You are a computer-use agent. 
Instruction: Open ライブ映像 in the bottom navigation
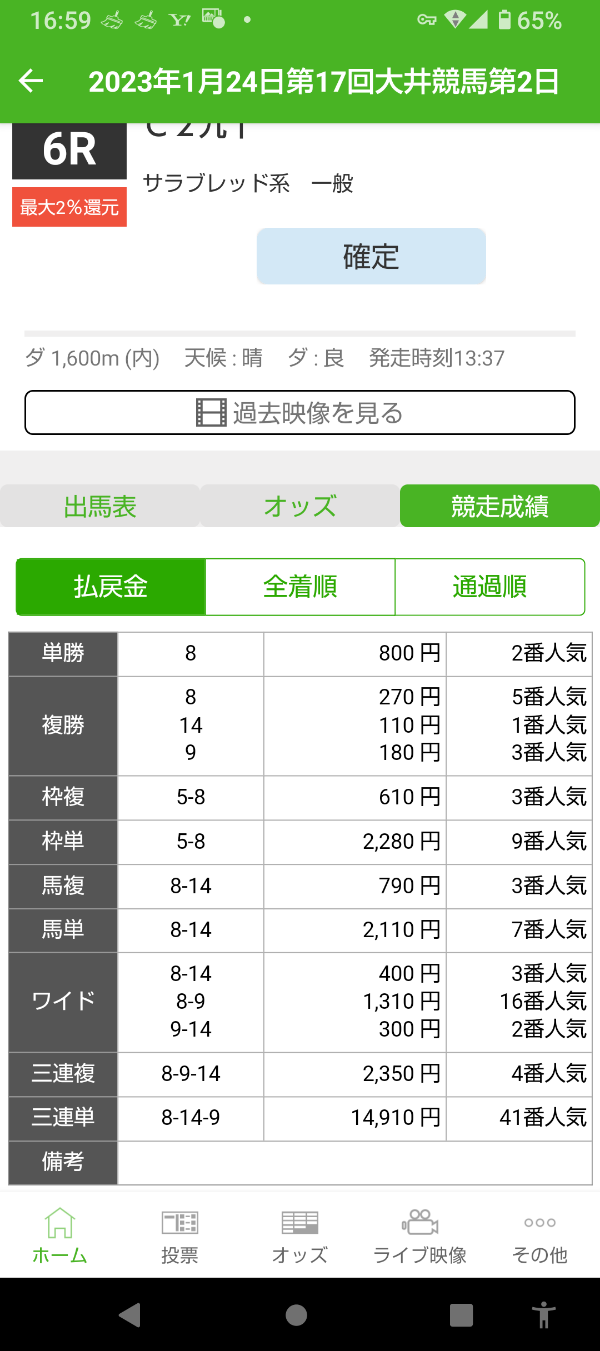[420, 1236]
